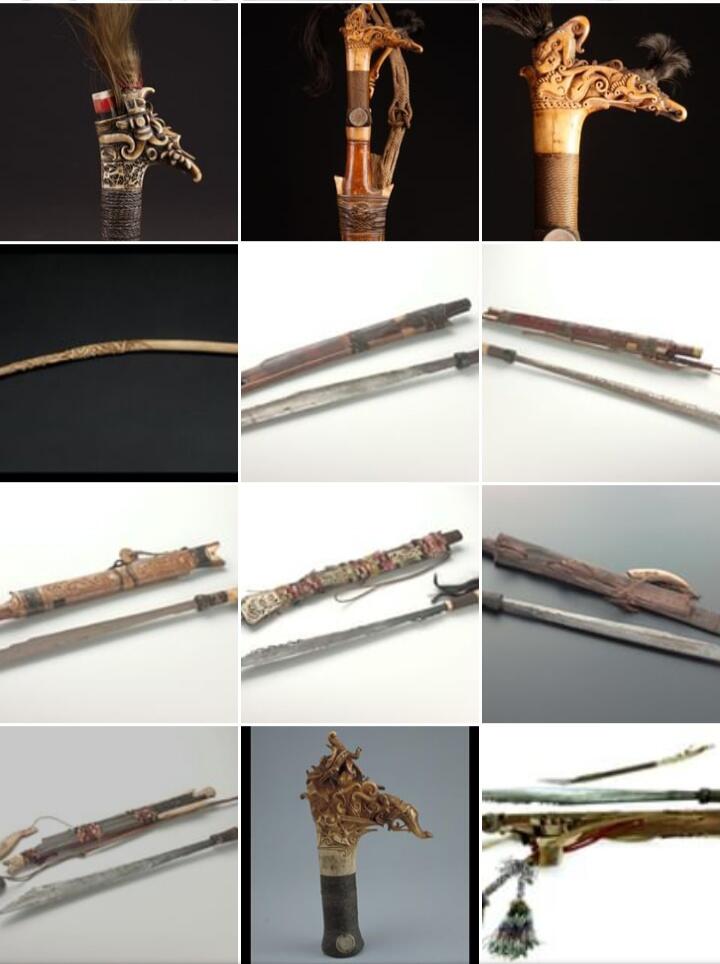720x964 pixels.
Task: View the sword with plain brown scabbard
Action: click(x=360, y=362)
